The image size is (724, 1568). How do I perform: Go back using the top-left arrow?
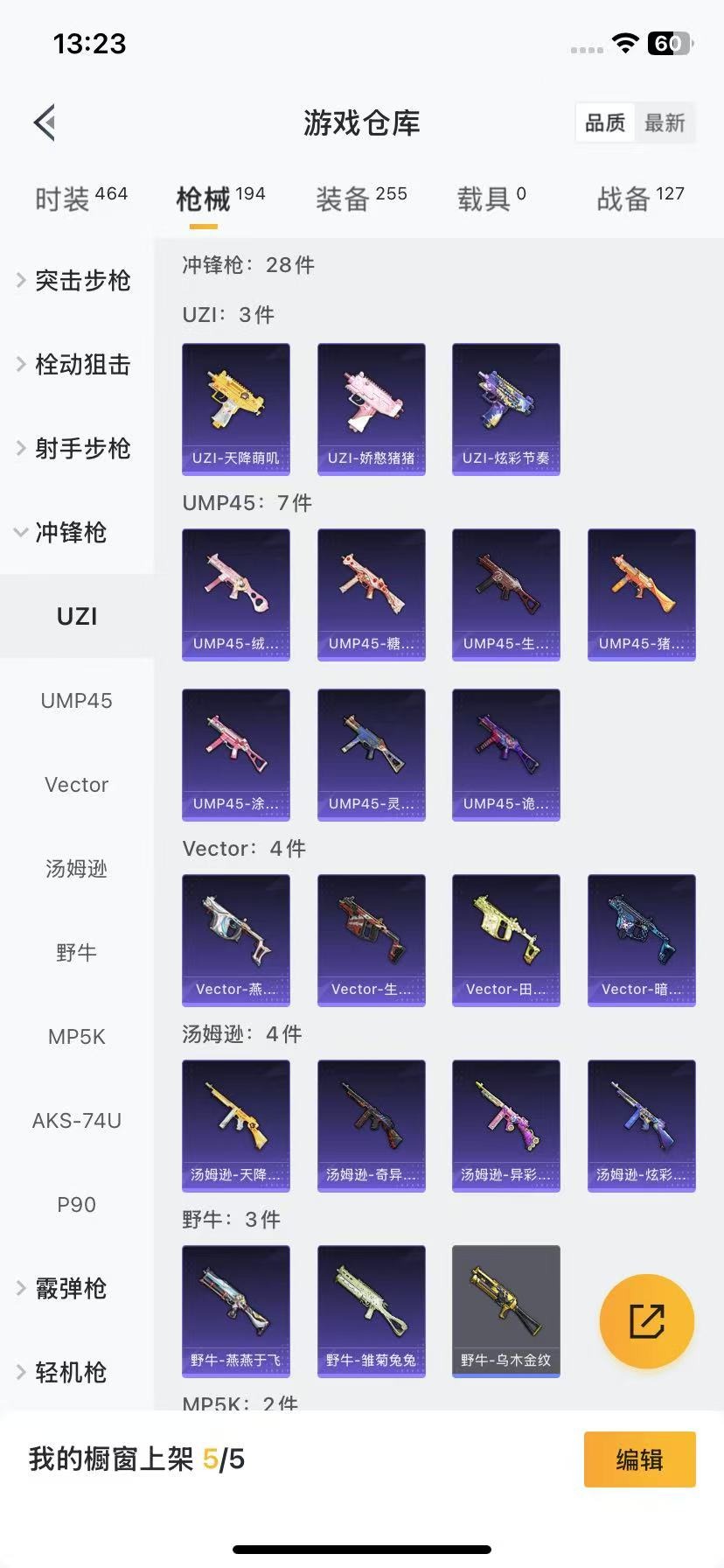click(x=45, y=122)
